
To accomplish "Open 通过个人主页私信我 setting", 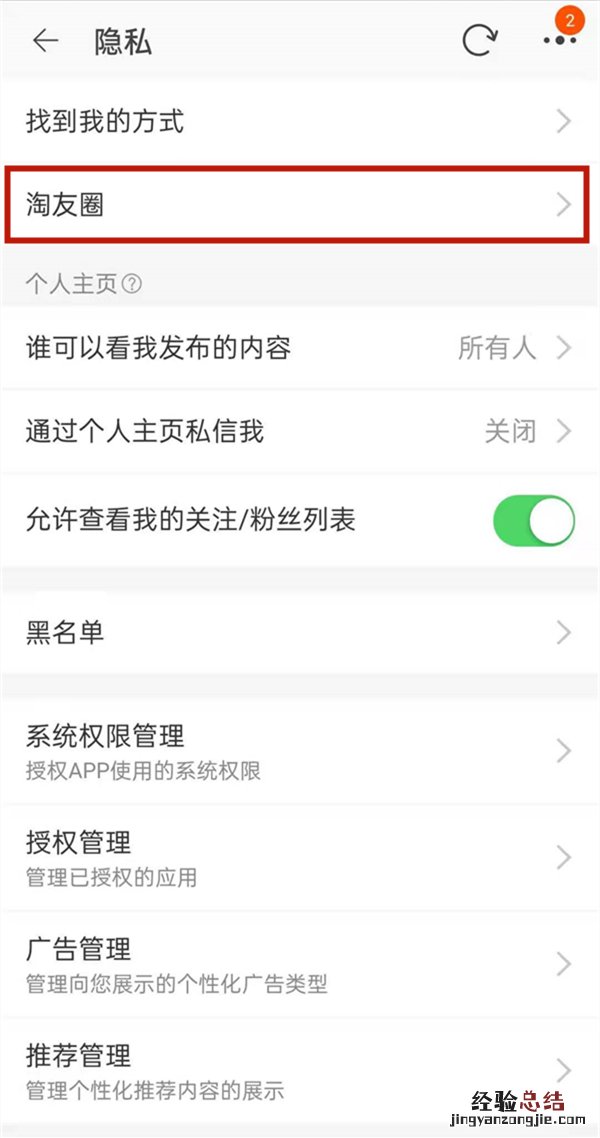I will (298, 431).
